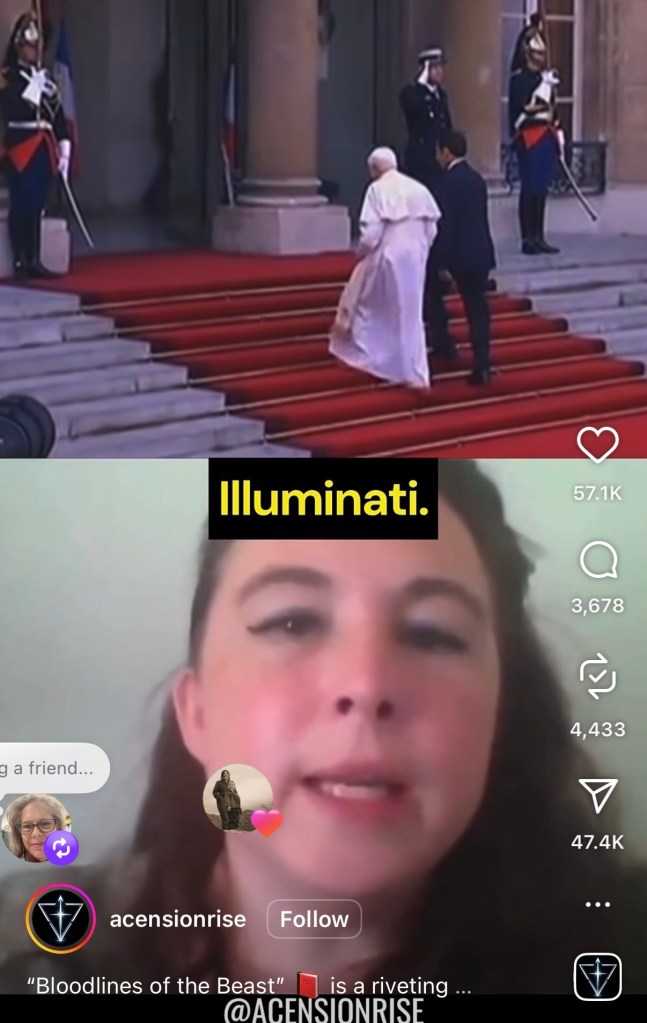Open the three-dot more options menu
The width and height of the screenshot is (647, 1023).
[x=597, y=904]
